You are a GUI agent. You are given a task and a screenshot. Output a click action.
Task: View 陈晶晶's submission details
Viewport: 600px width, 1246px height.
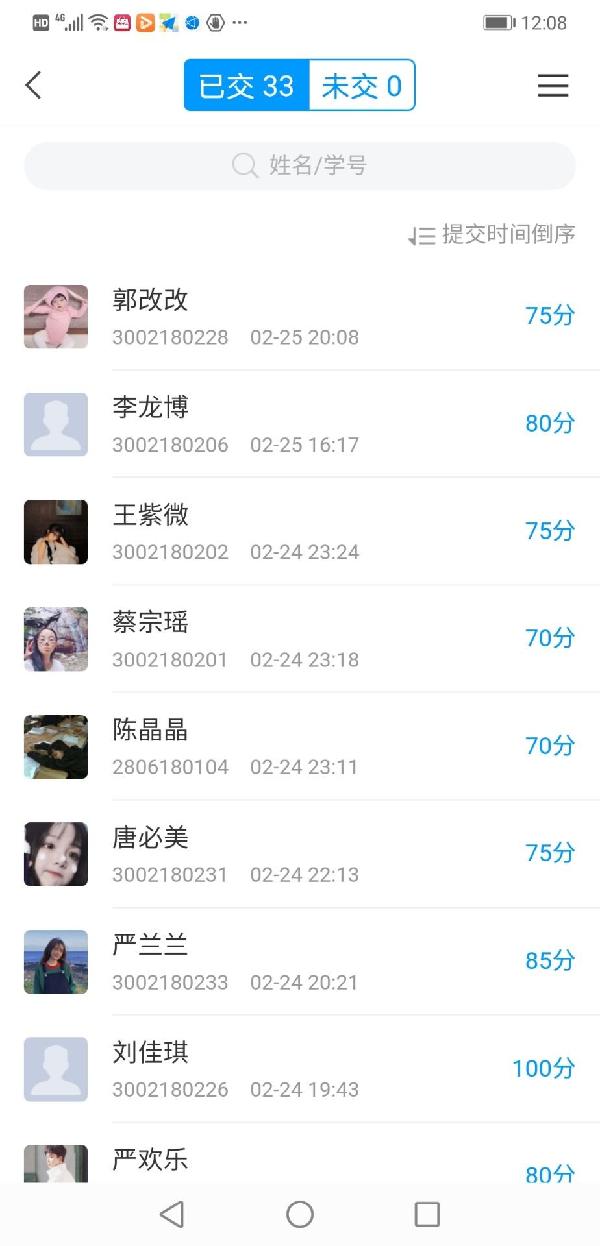pyautogui.click(x=300, y=746)
